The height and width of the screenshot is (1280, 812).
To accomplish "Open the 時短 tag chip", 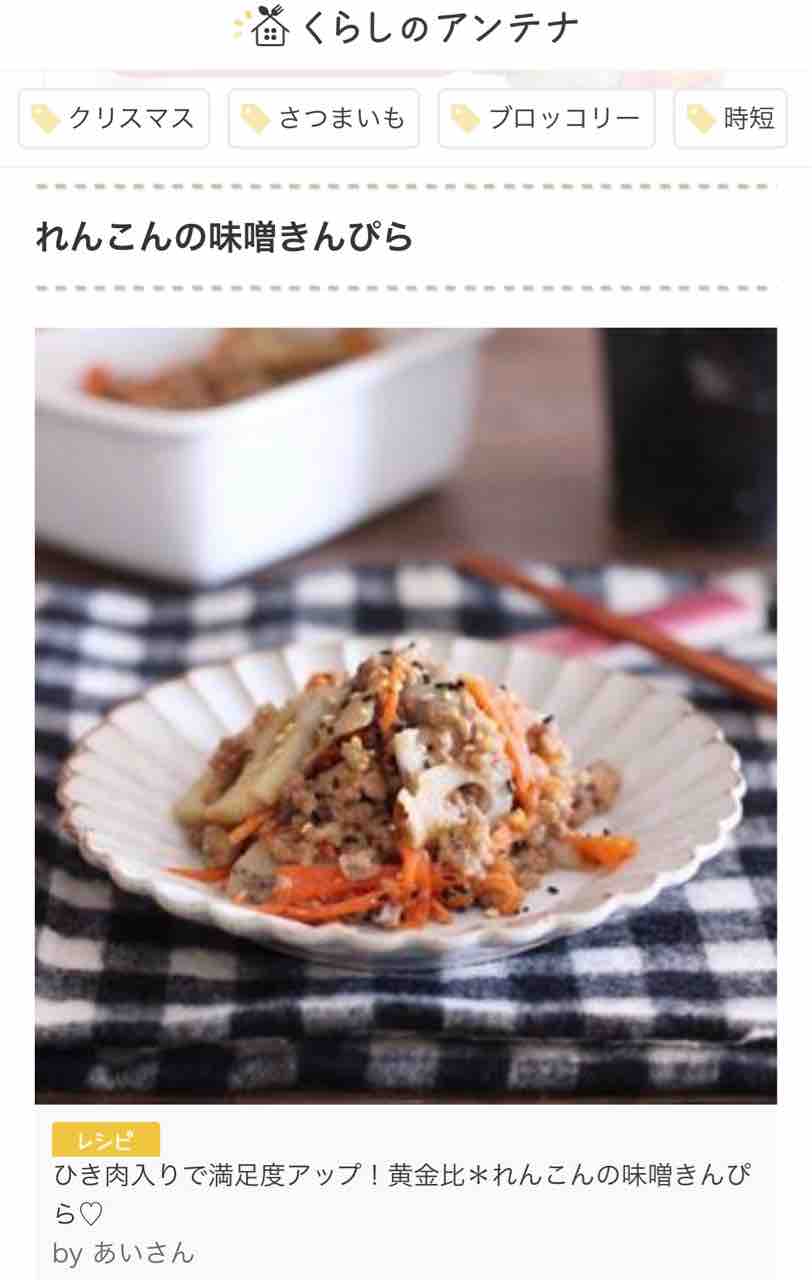I will coord(731,119).
